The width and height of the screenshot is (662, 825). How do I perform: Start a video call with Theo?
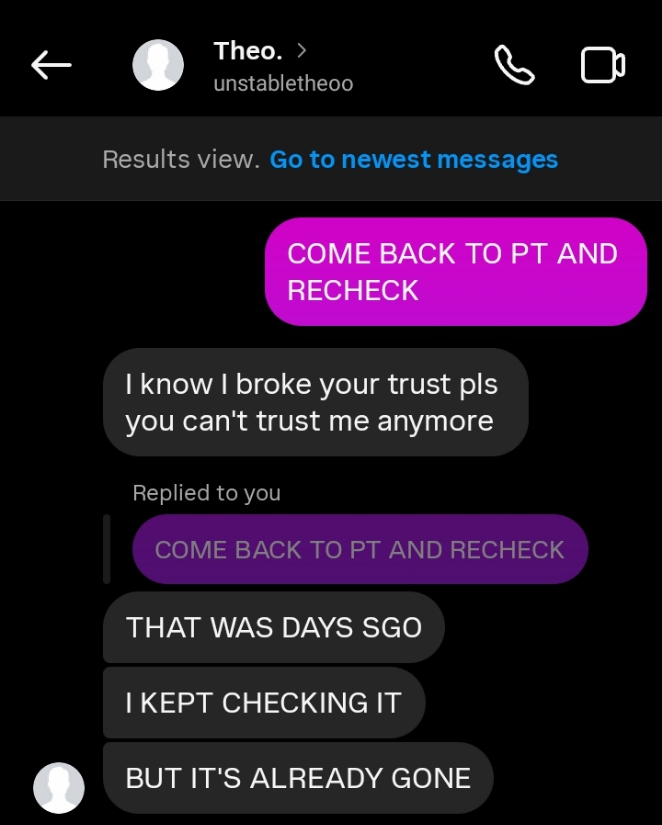603,66
